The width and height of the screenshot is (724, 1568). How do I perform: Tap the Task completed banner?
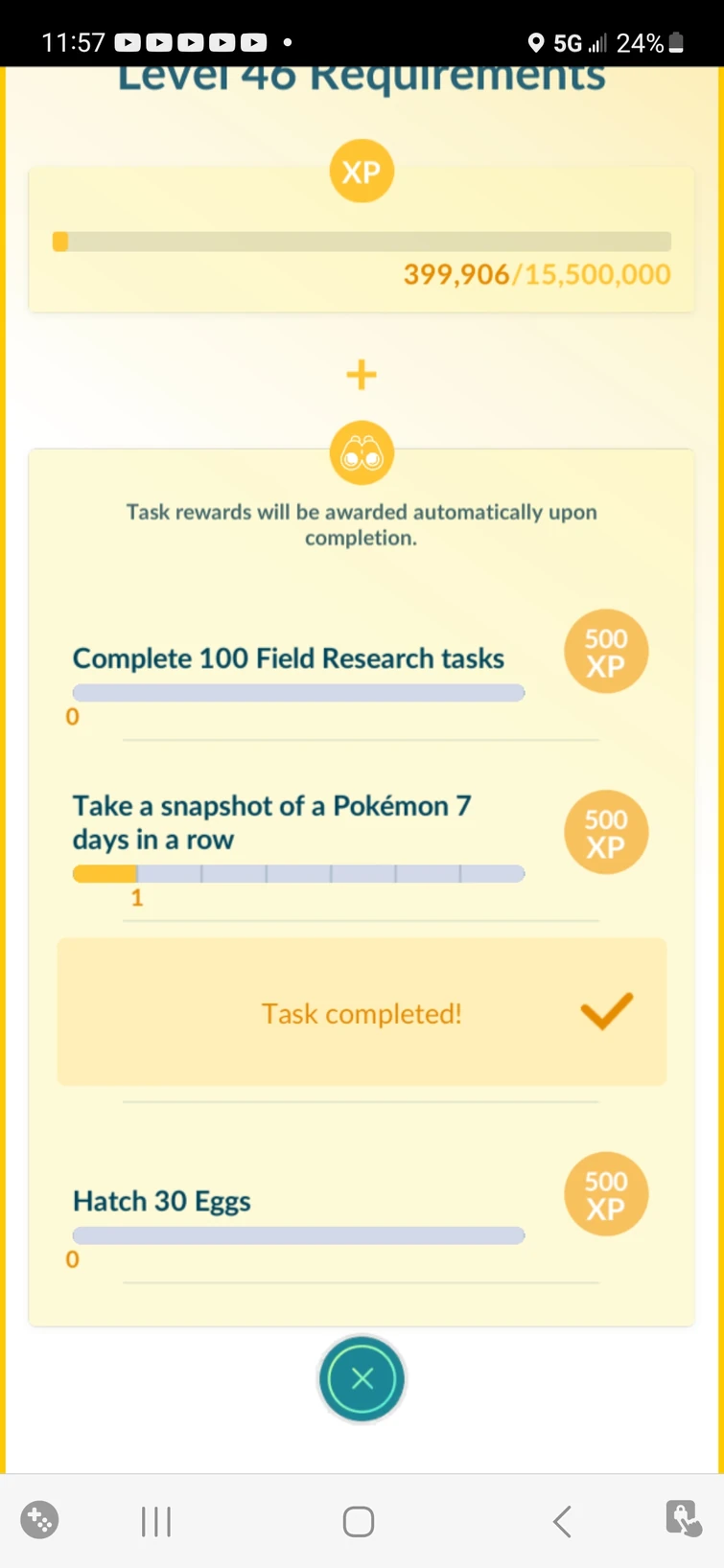[x=362, y=1013]
